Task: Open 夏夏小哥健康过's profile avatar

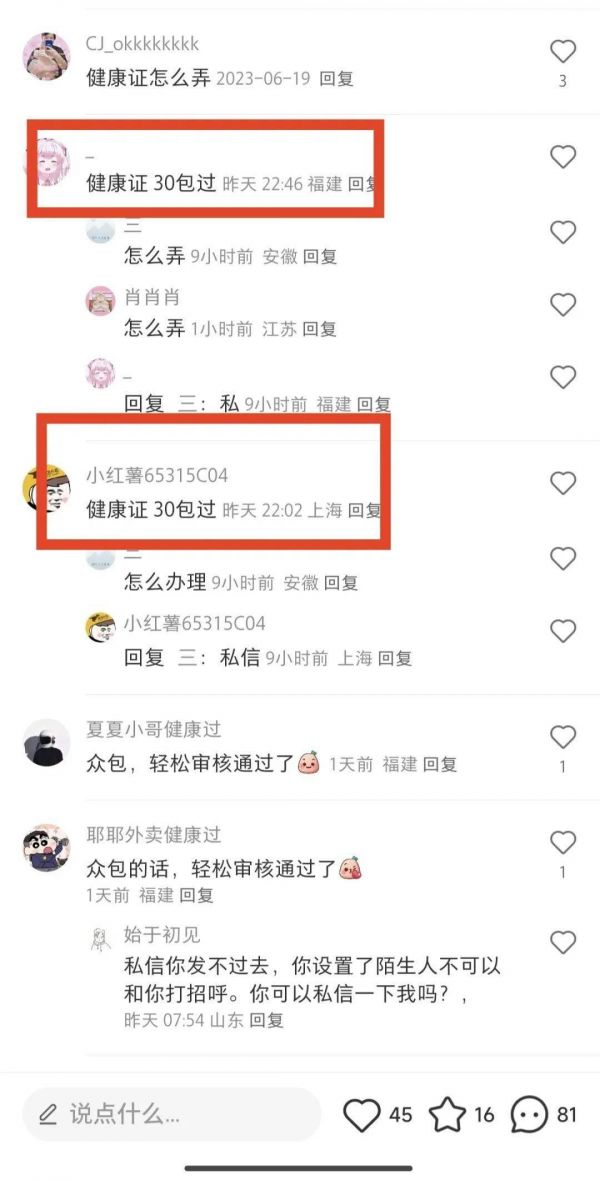Action: (47, 742)
